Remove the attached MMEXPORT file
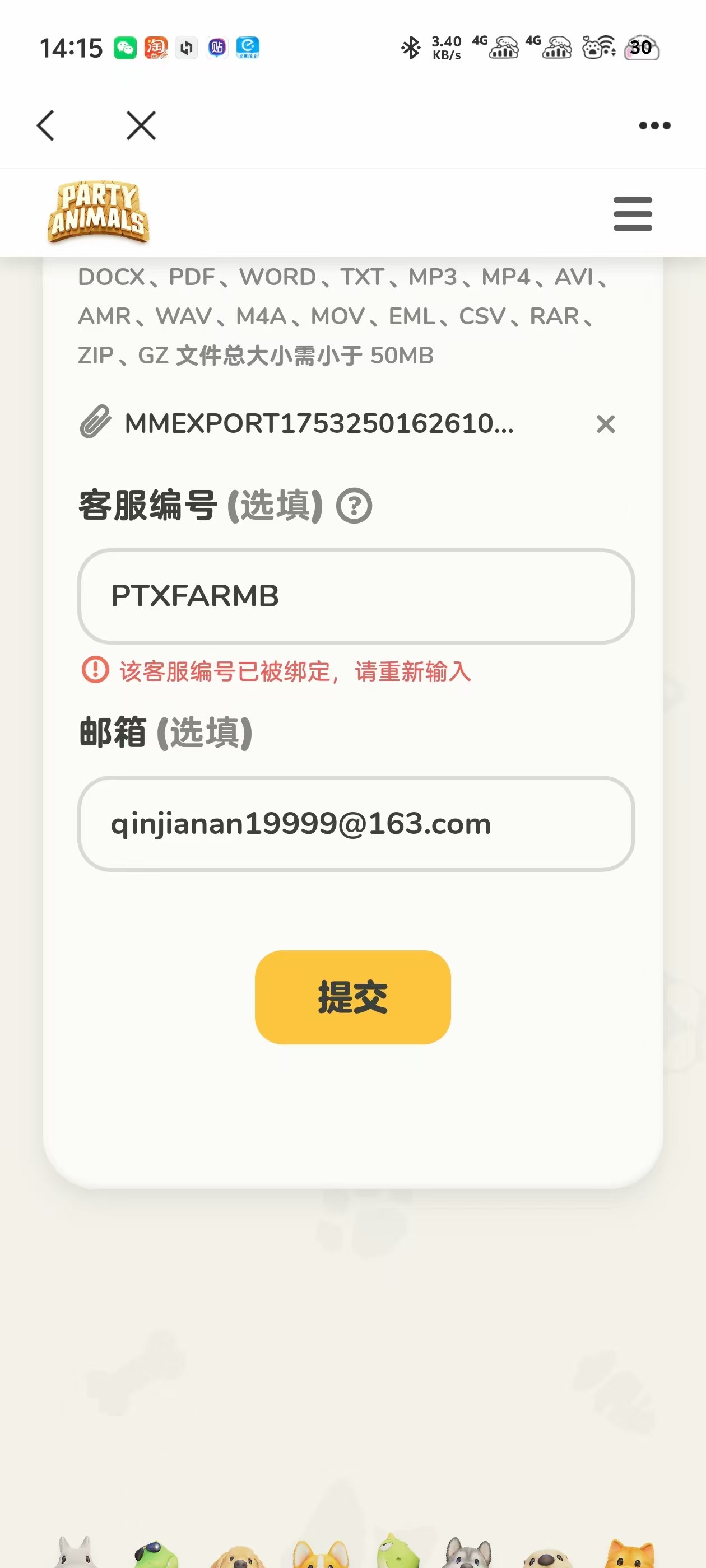The height and width of the screenshot is (1568, 706). click(605, 424)
